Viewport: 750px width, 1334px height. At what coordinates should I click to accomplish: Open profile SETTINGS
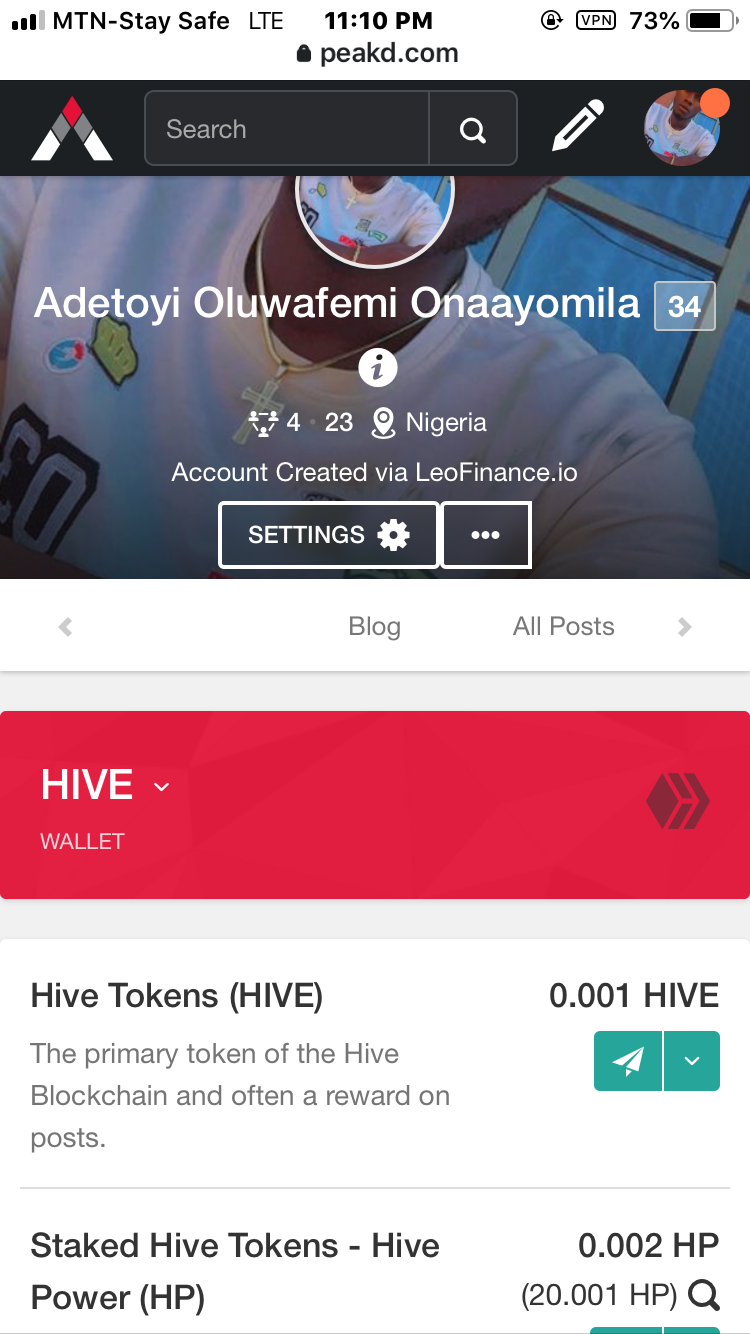328,535
